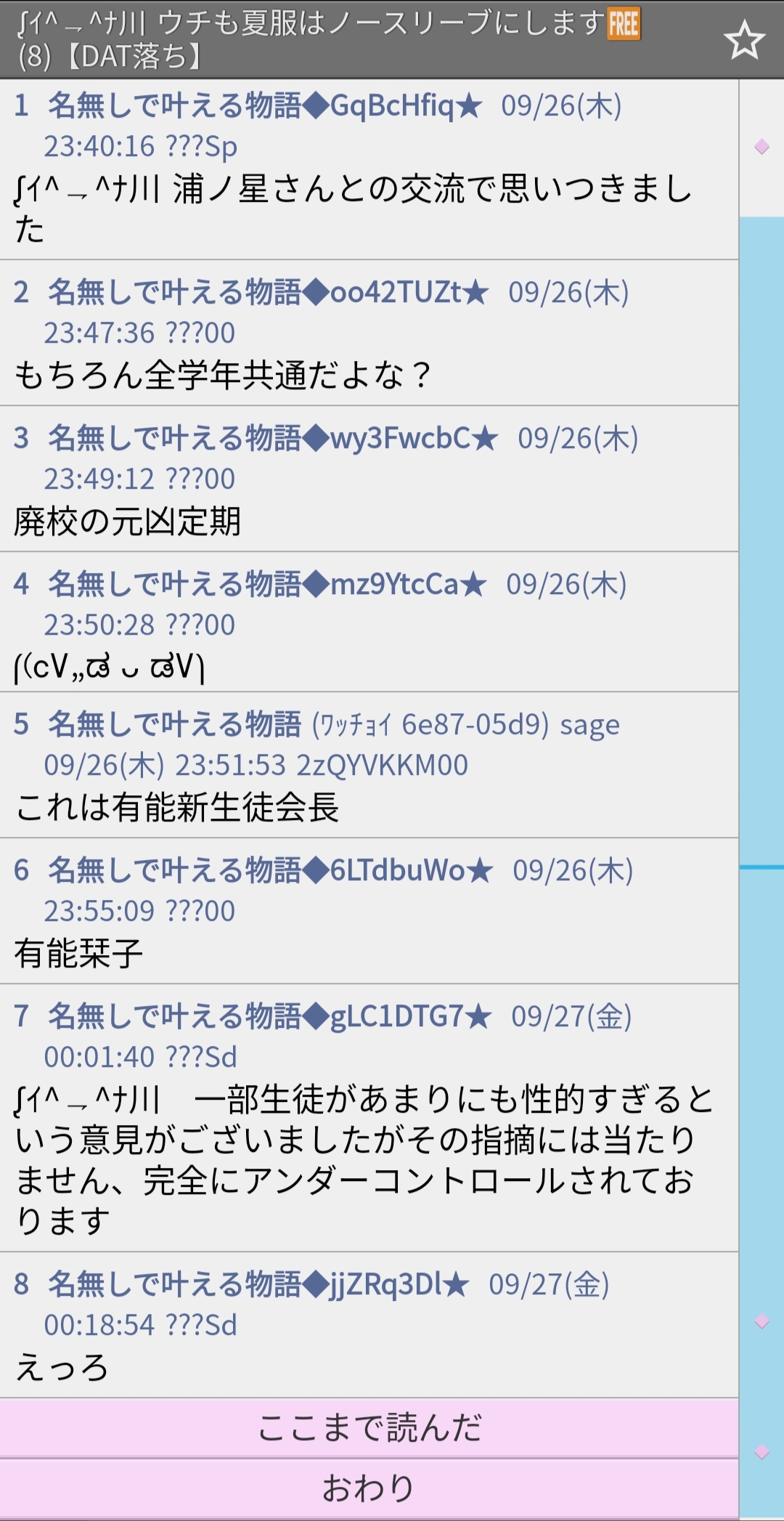Select post 4 by mz9YtcCa
Image resolution: width=784 pixels, height=1521 pixels.
(x=369, y=622)
